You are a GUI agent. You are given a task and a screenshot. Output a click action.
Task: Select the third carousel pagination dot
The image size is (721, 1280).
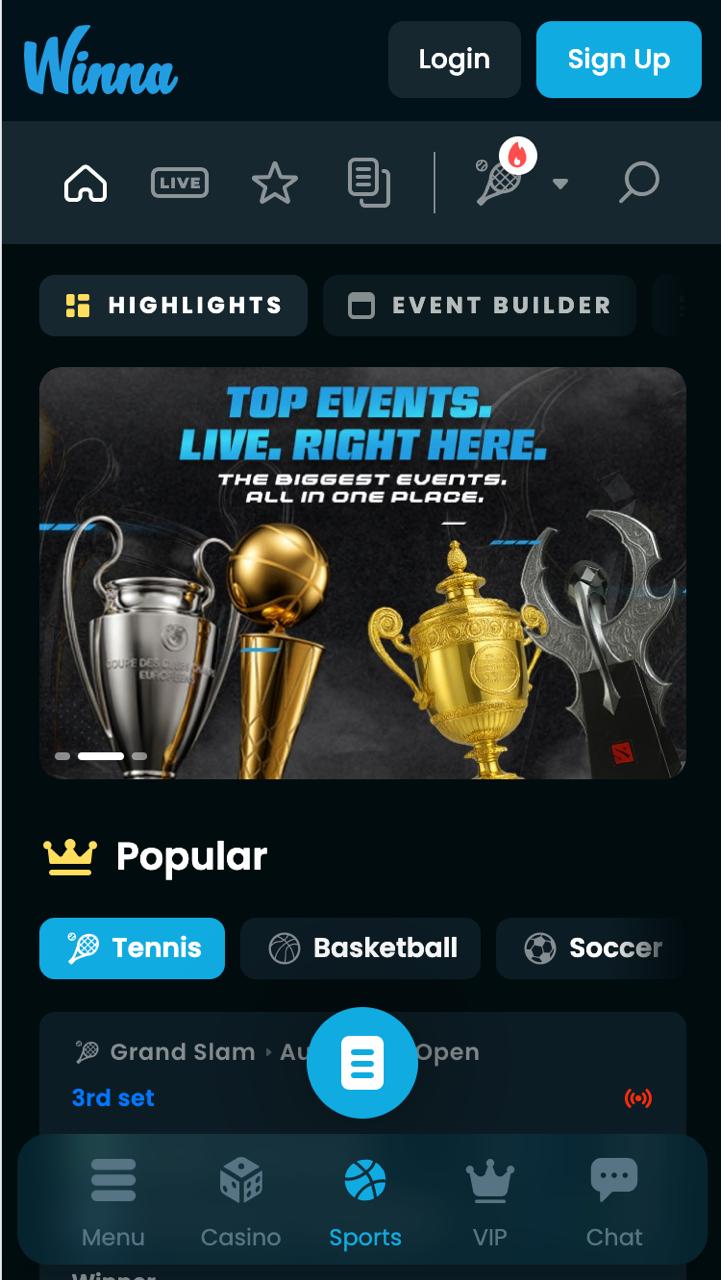point(141,756)
